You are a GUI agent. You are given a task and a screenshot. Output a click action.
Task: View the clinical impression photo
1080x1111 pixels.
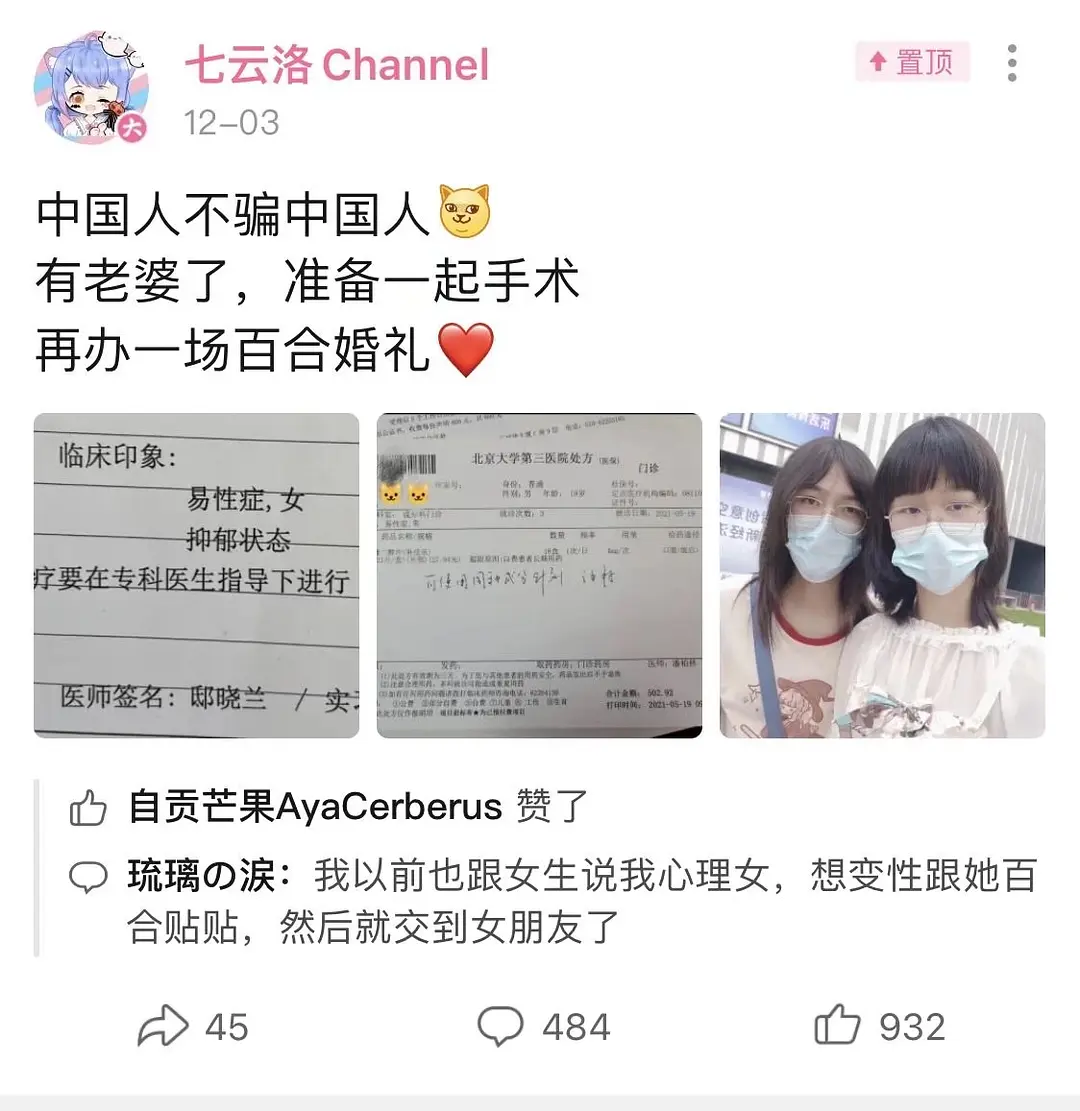click(197, 576)
